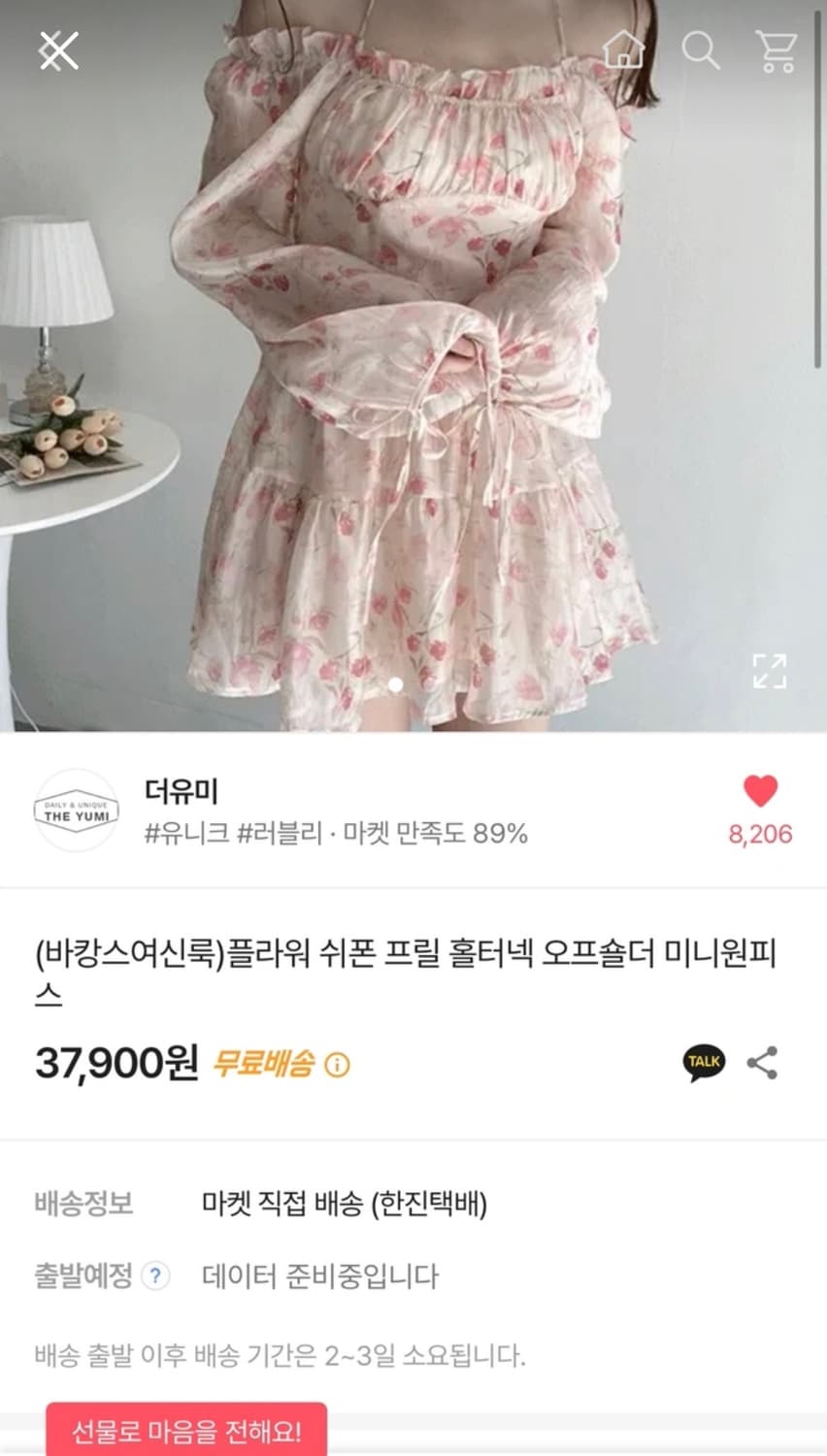
Task: Tap the '선물로 마음을 전해요!' gift button
Action: tap(186, 1431)
